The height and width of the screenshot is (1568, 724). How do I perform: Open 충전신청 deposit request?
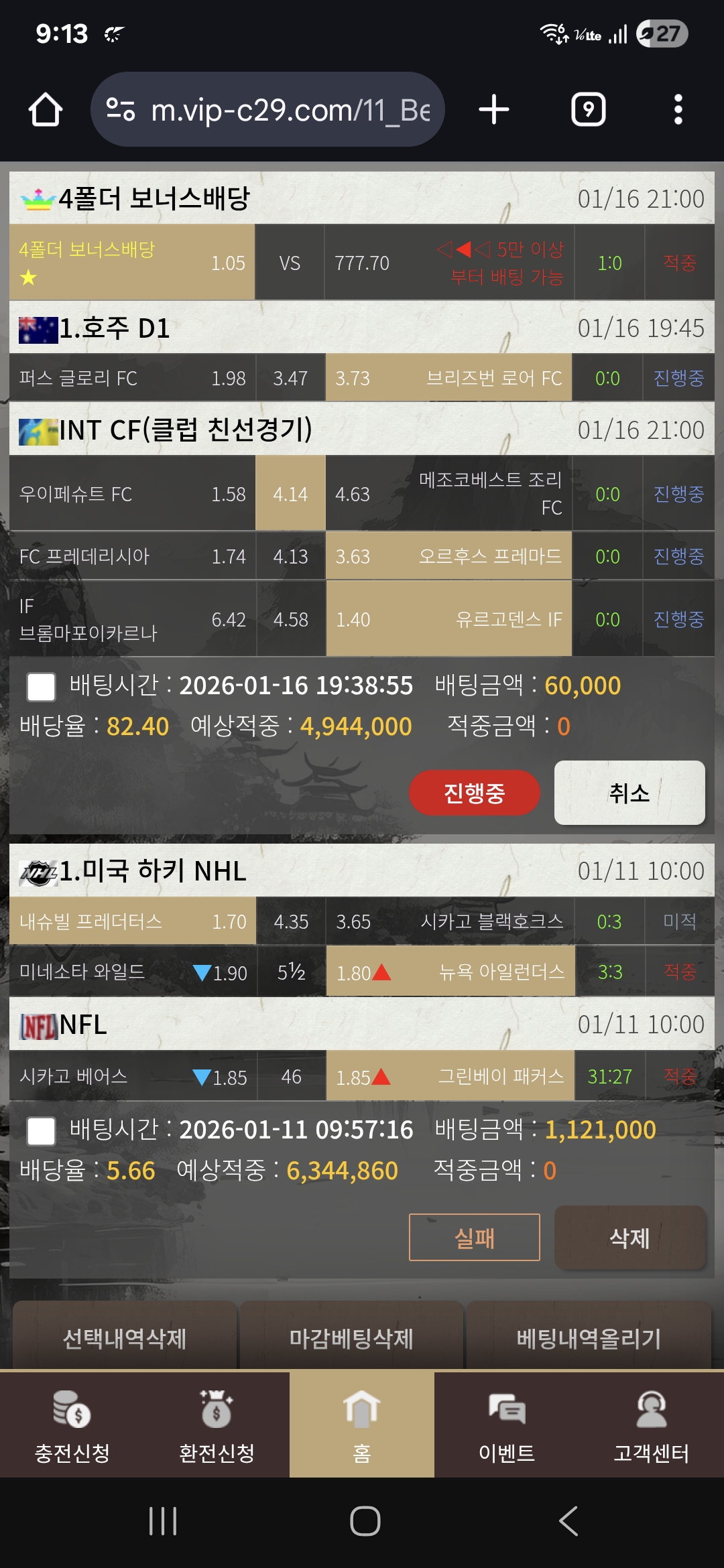point(72,1425)
